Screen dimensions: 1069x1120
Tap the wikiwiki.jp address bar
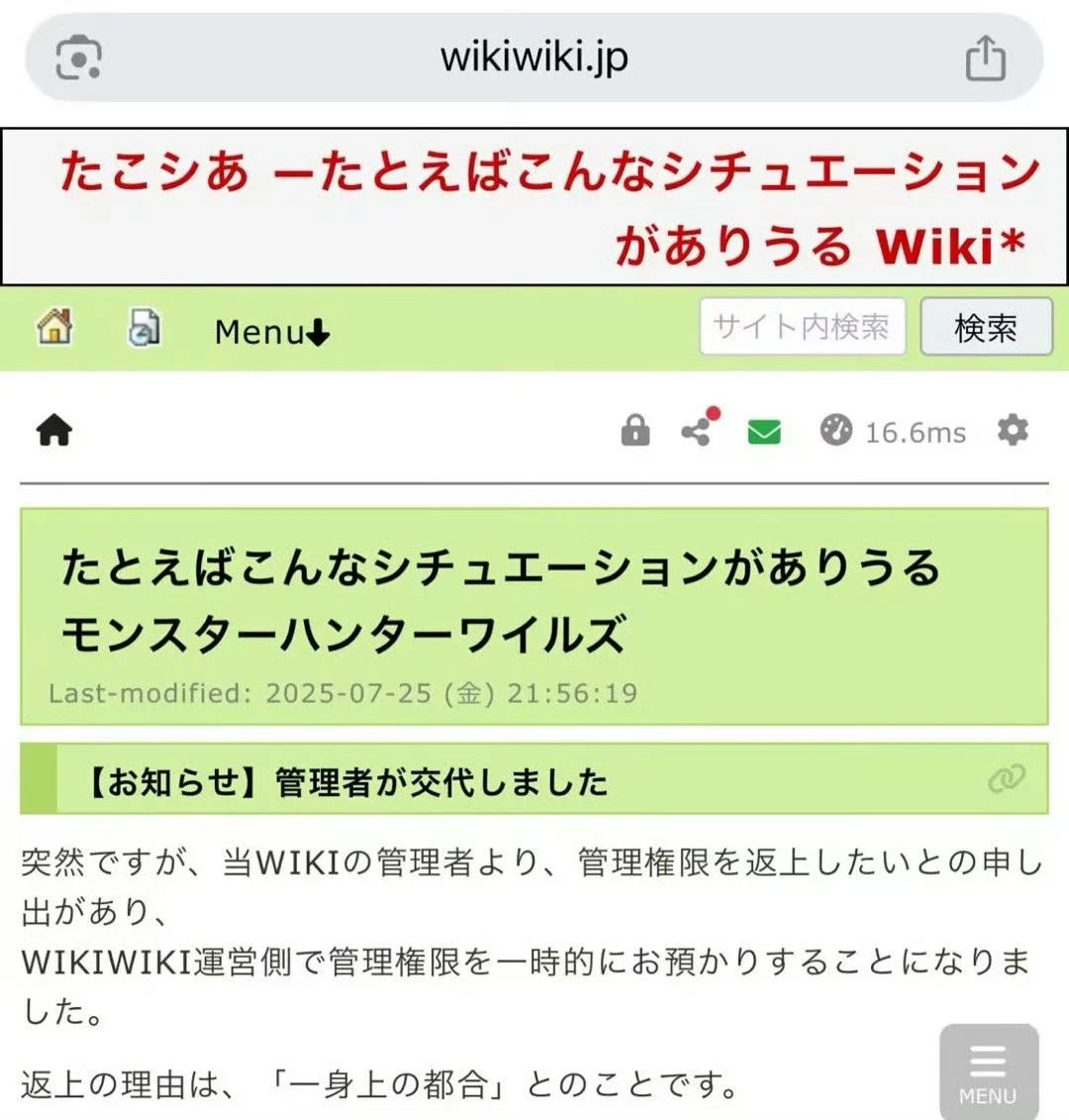coord(534,57)
